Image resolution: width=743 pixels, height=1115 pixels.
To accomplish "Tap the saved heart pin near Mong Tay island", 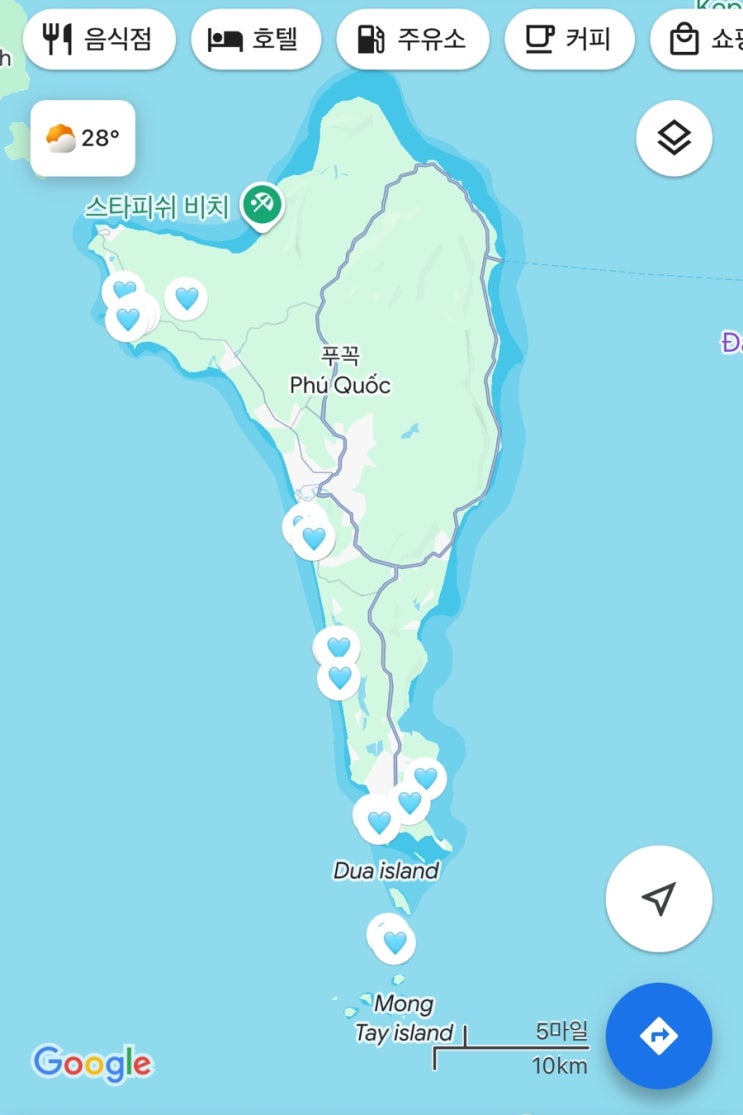I will click(x=394, y=942).
